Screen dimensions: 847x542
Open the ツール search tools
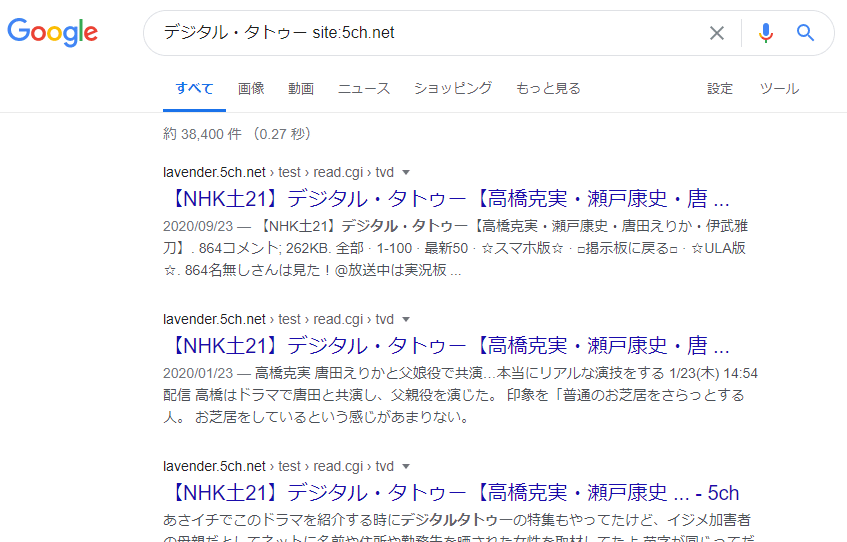tap(779, 88)
